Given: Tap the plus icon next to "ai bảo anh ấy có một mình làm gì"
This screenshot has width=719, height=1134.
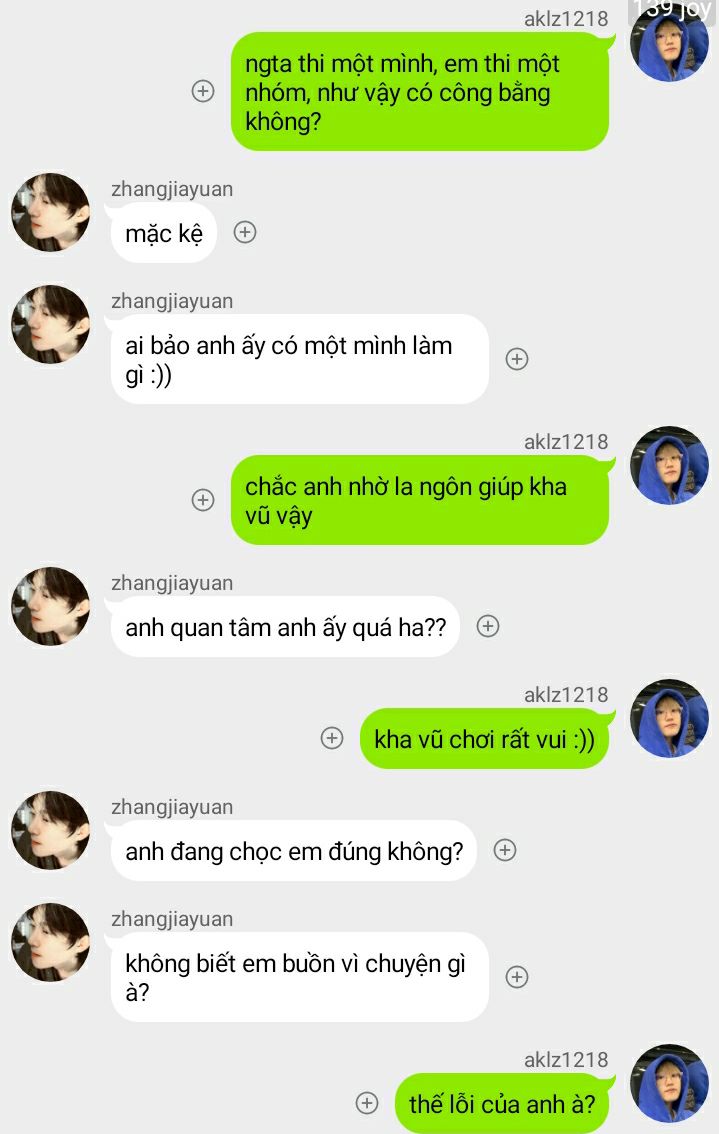Looking at the screenshot, I should (x=516, y=359).
